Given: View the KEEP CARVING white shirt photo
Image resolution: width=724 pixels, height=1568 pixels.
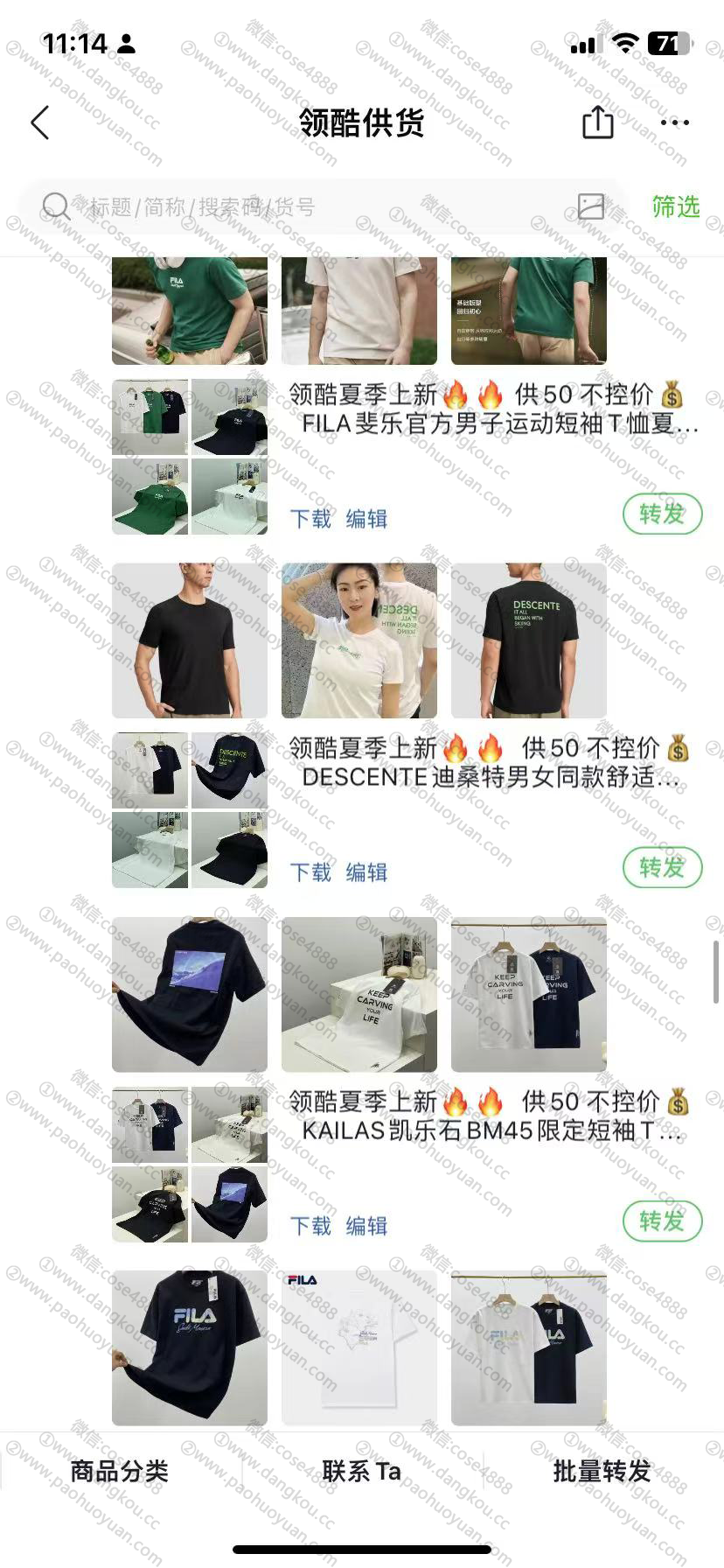Looking at the screenshot, I should pos(359,994).
